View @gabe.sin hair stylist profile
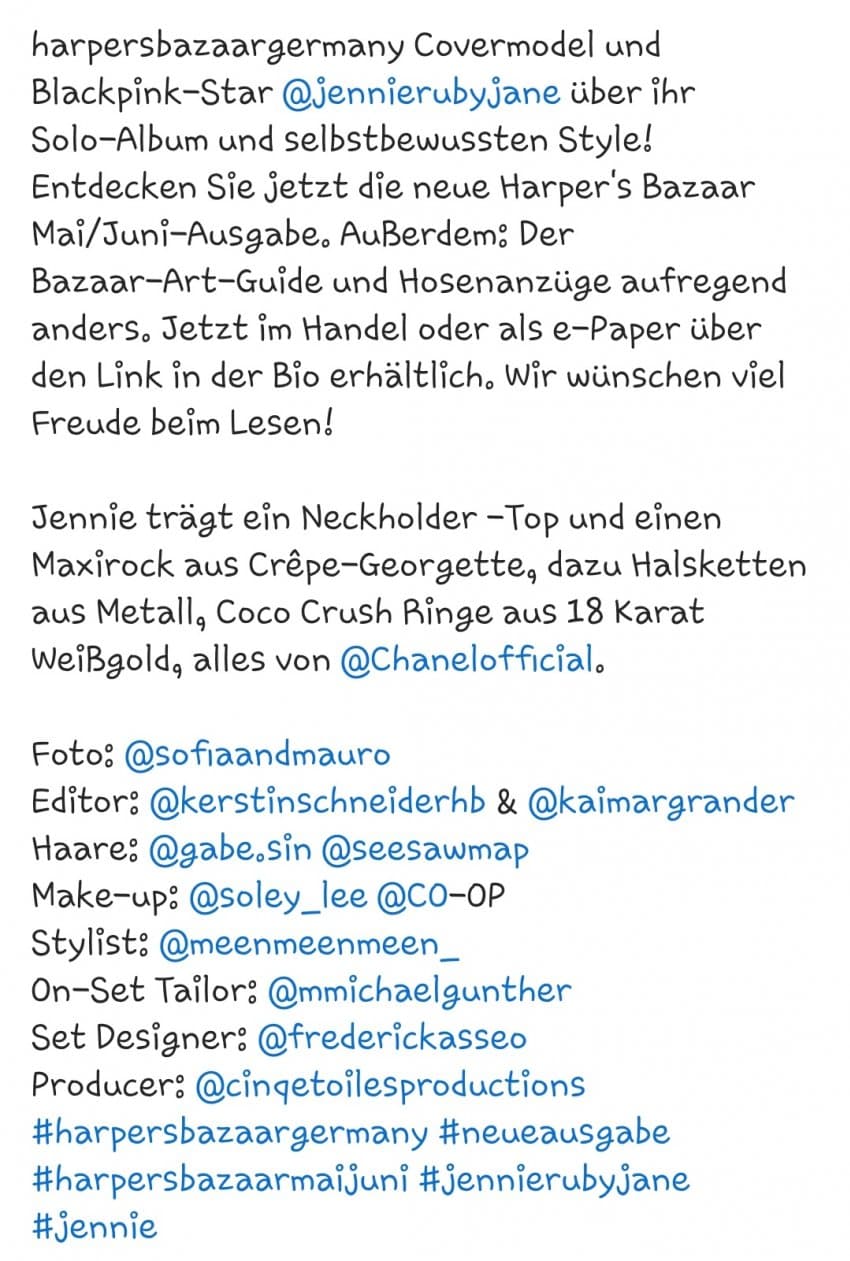This screenshot has height=1261, width=850. coord(229,848)
